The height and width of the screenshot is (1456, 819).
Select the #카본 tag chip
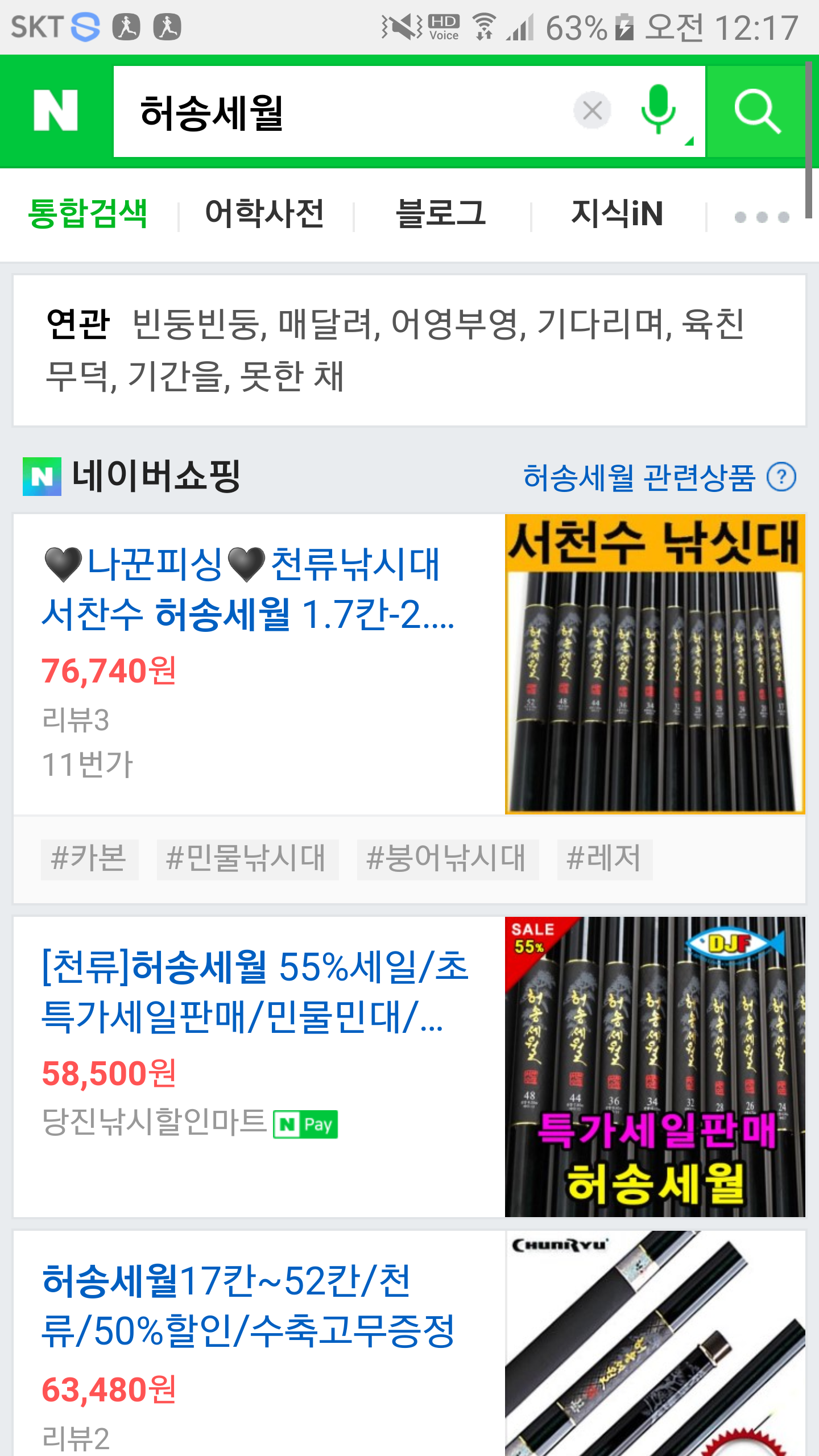[x=89, y=859]
